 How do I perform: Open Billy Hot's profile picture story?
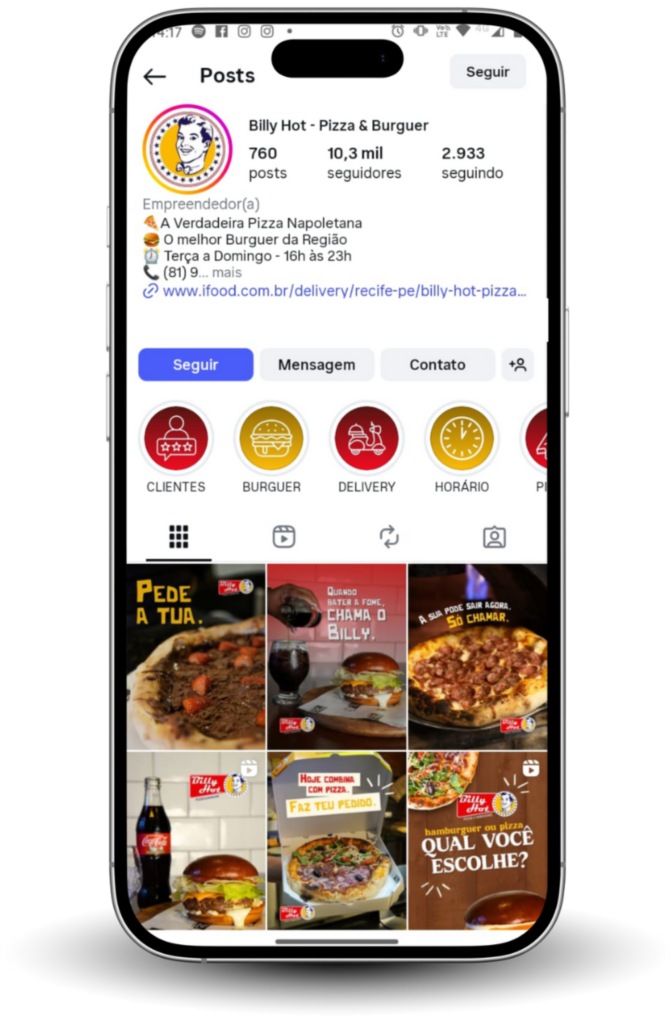point(187,149)
